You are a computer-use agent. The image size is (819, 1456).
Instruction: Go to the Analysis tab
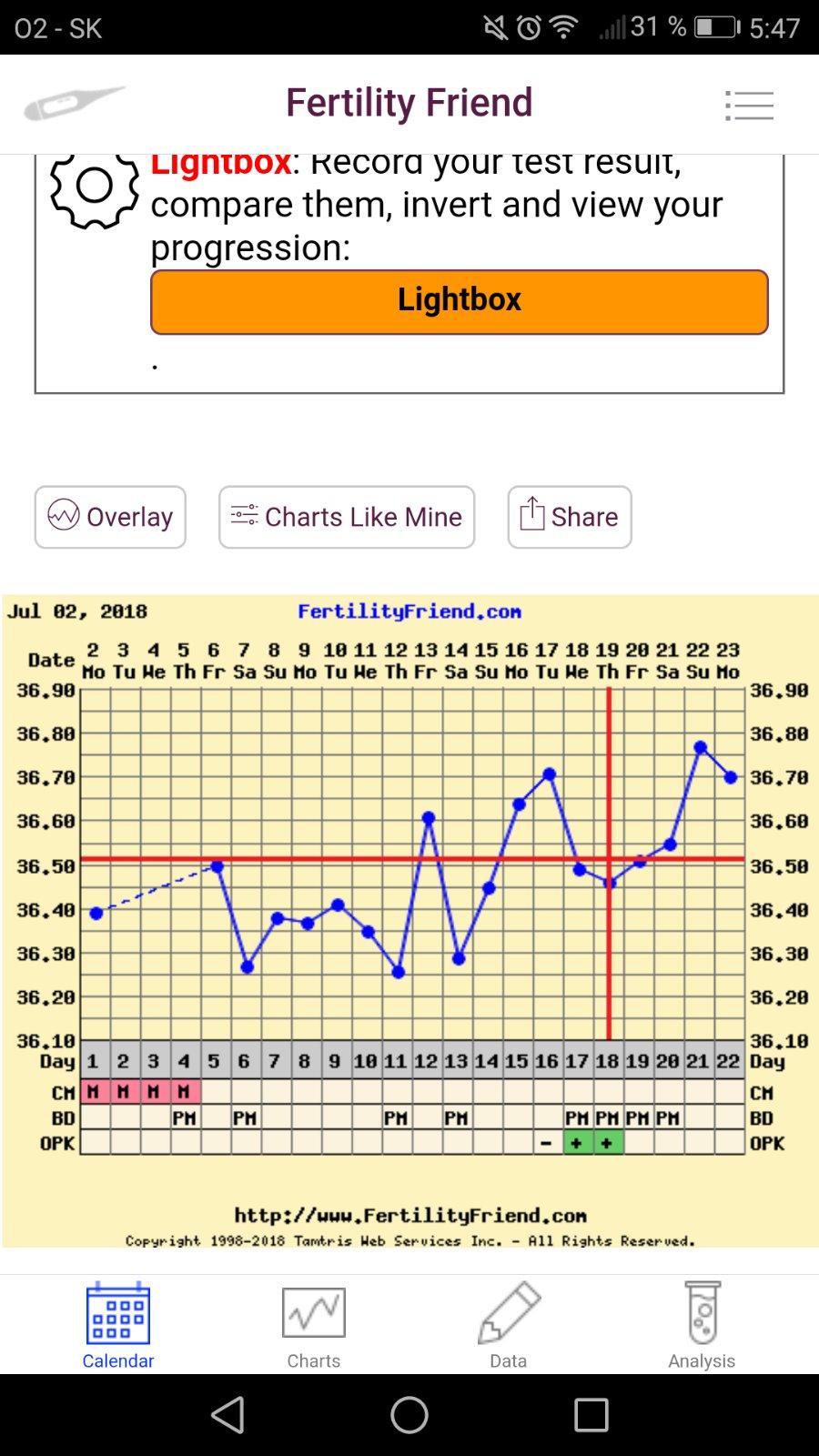(702, 1325)
